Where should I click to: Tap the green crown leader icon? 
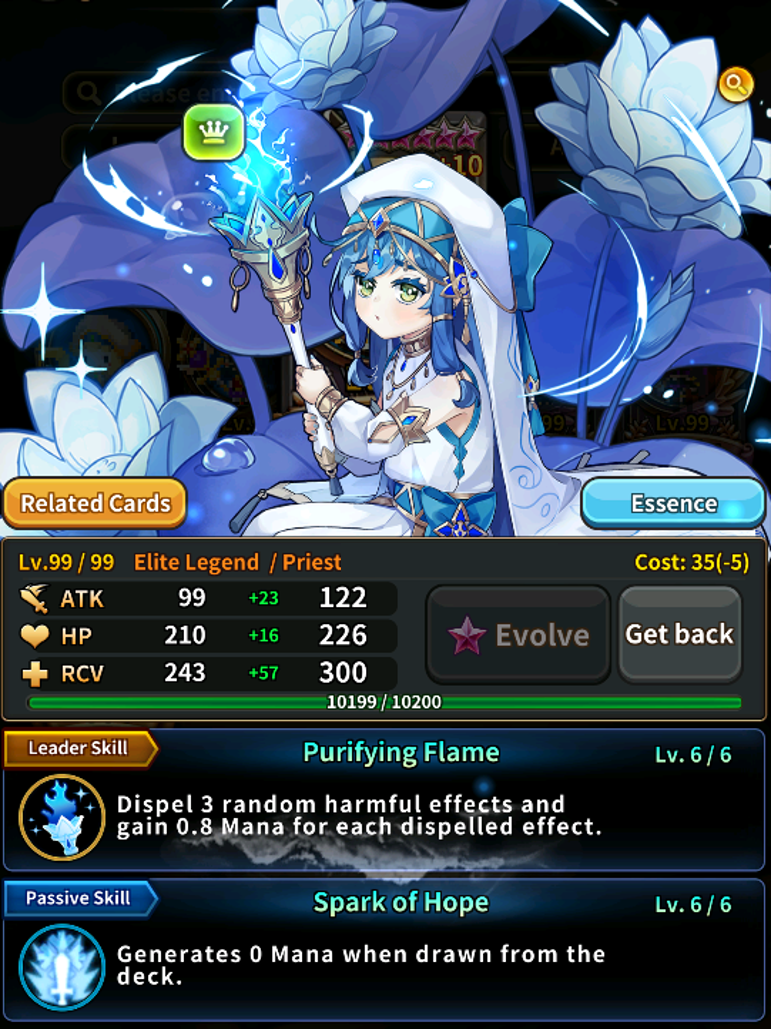click(213, 134)
